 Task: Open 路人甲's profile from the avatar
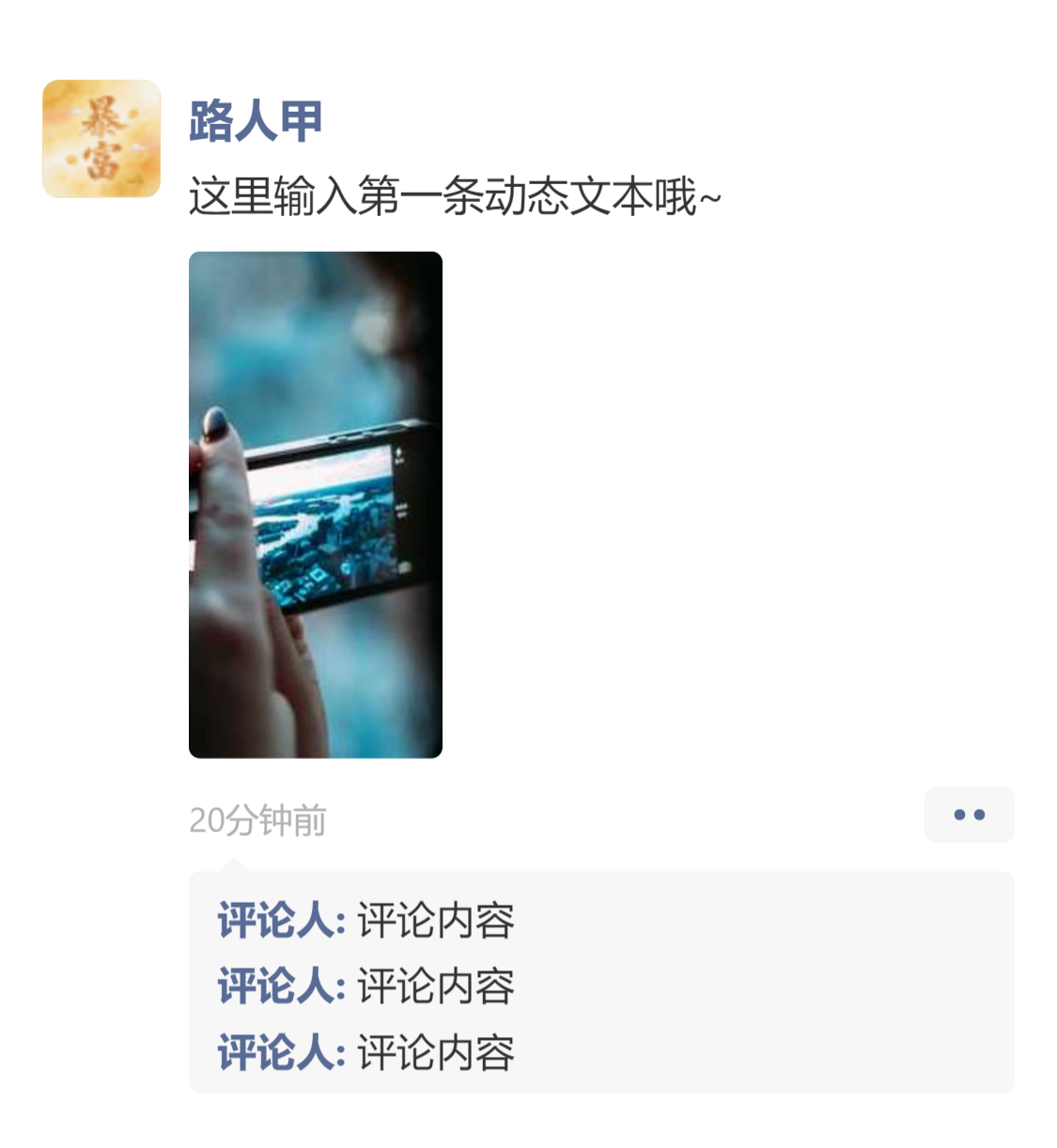coord(101,139)
